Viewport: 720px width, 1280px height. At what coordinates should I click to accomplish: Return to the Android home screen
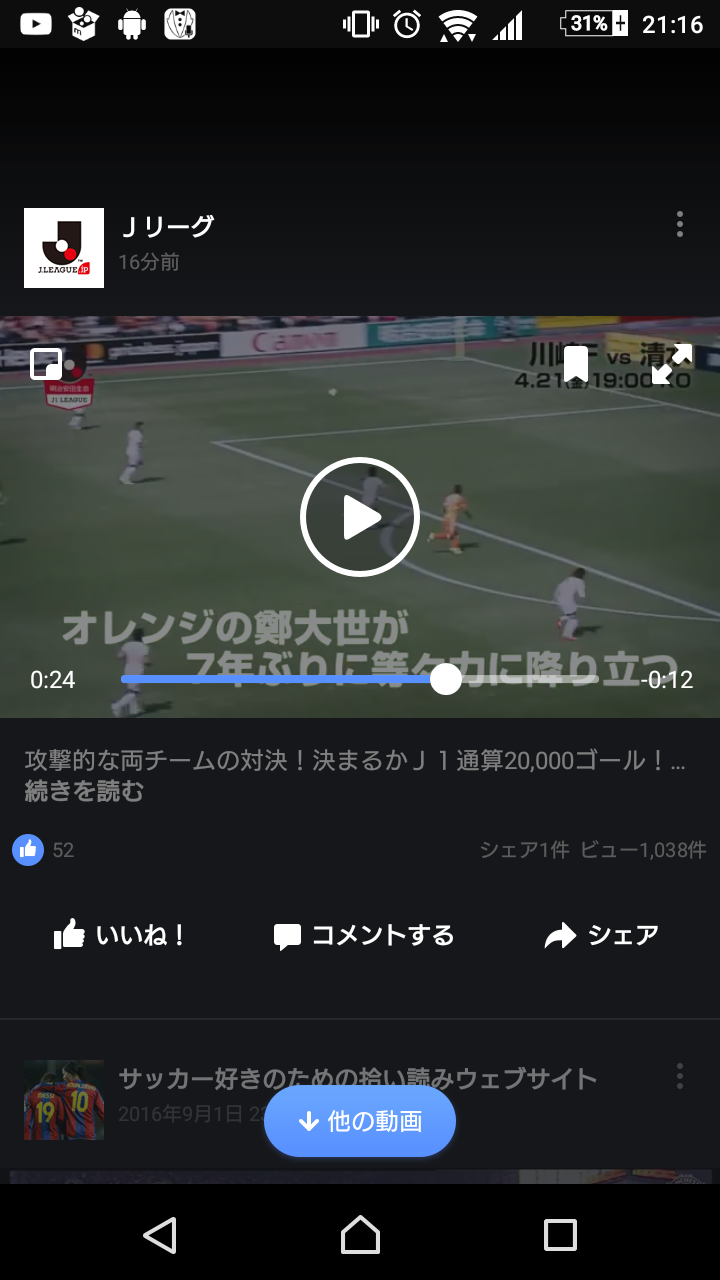360,1235
